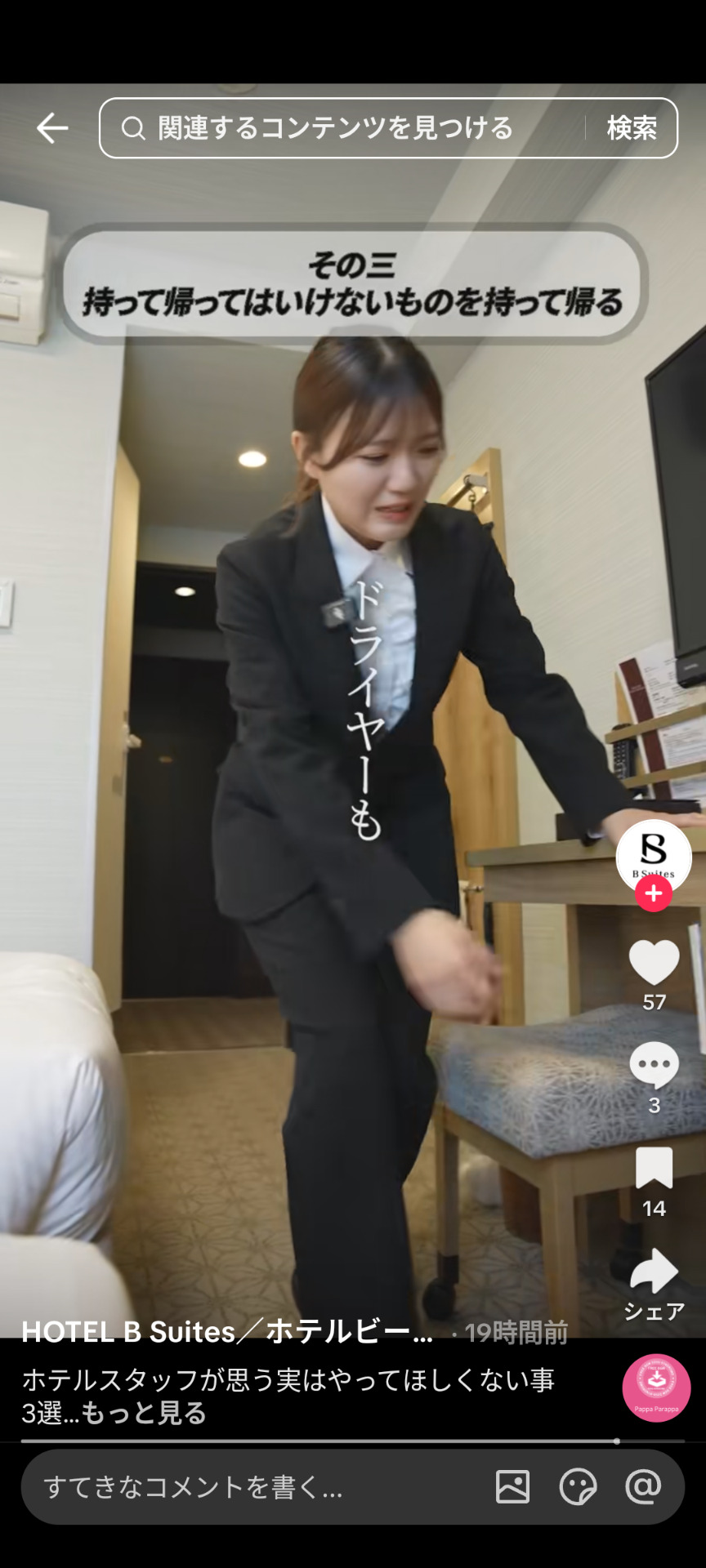Follow the account with the red plus
The width and height of the screenshot is (706, 1568).
pos(654,893)
